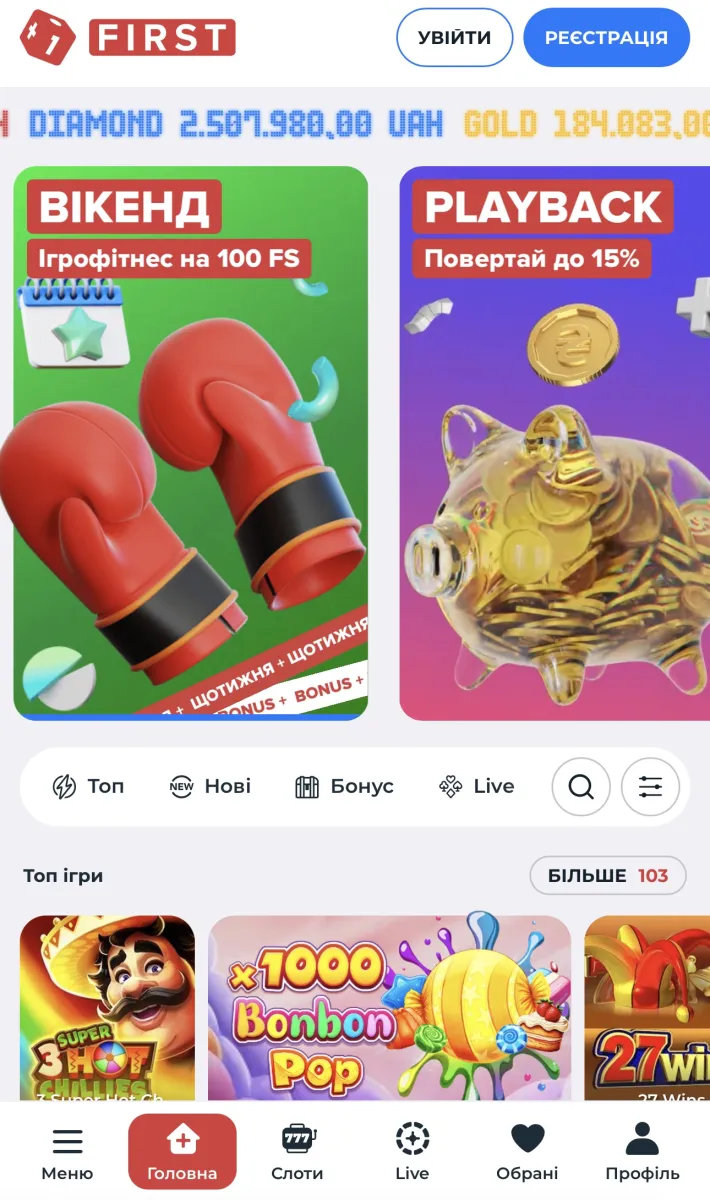Open the Реєстрація registration button
The width and height of the screenshot is (710, 1200).
[606, 38]
